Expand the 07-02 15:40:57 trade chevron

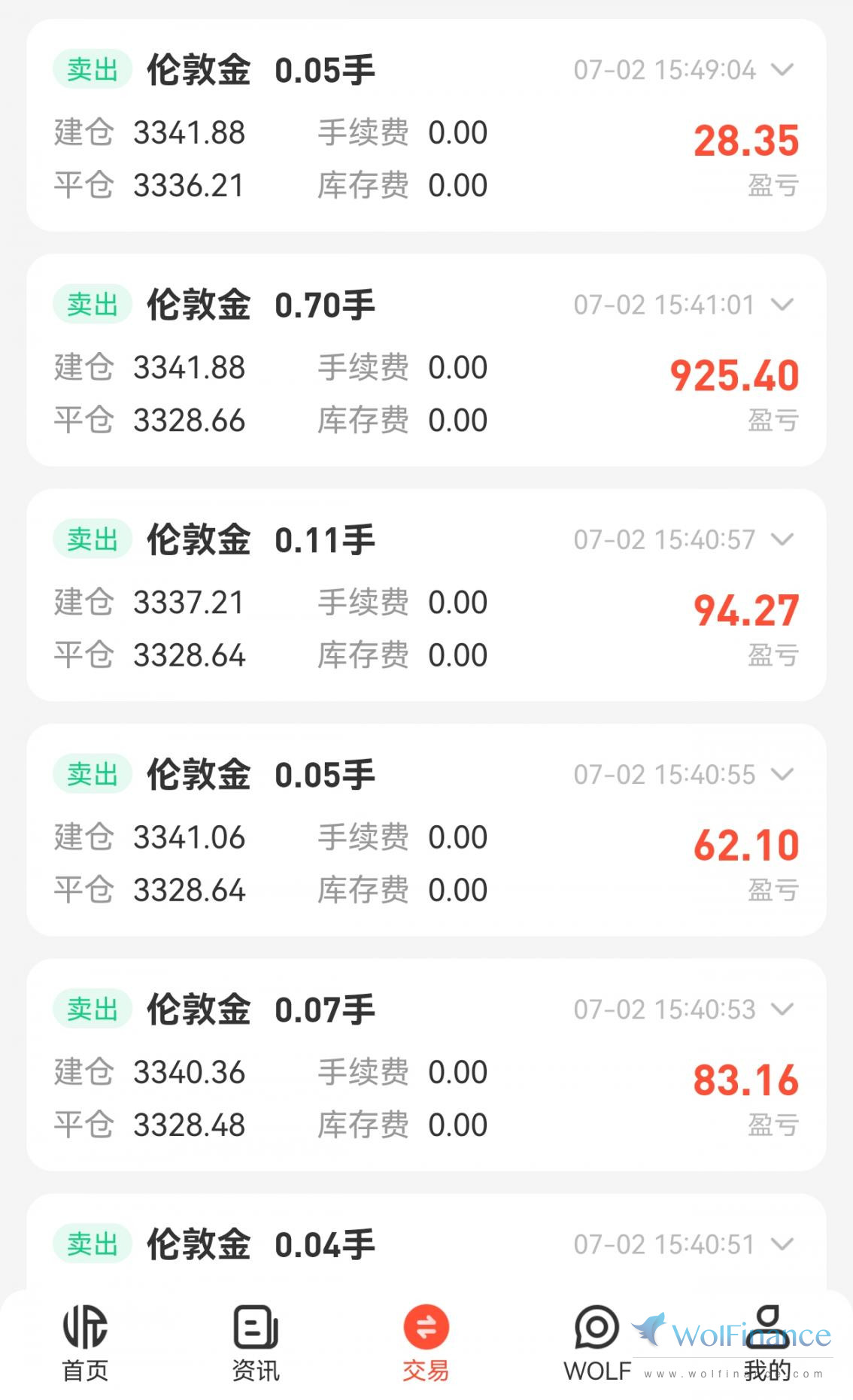click(782, 539)
